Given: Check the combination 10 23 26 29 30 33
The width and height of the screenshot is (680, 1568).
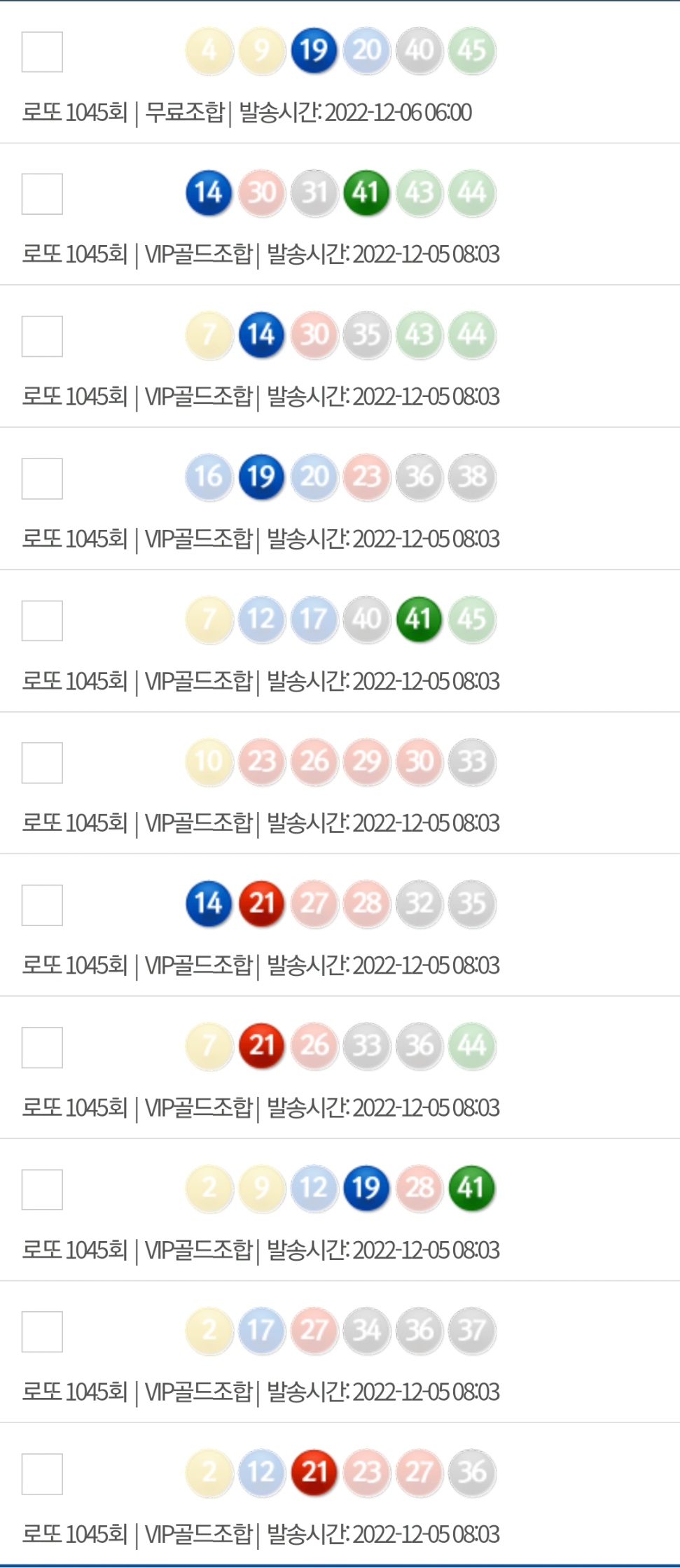Looking at the screenshot, I should 42,763.
